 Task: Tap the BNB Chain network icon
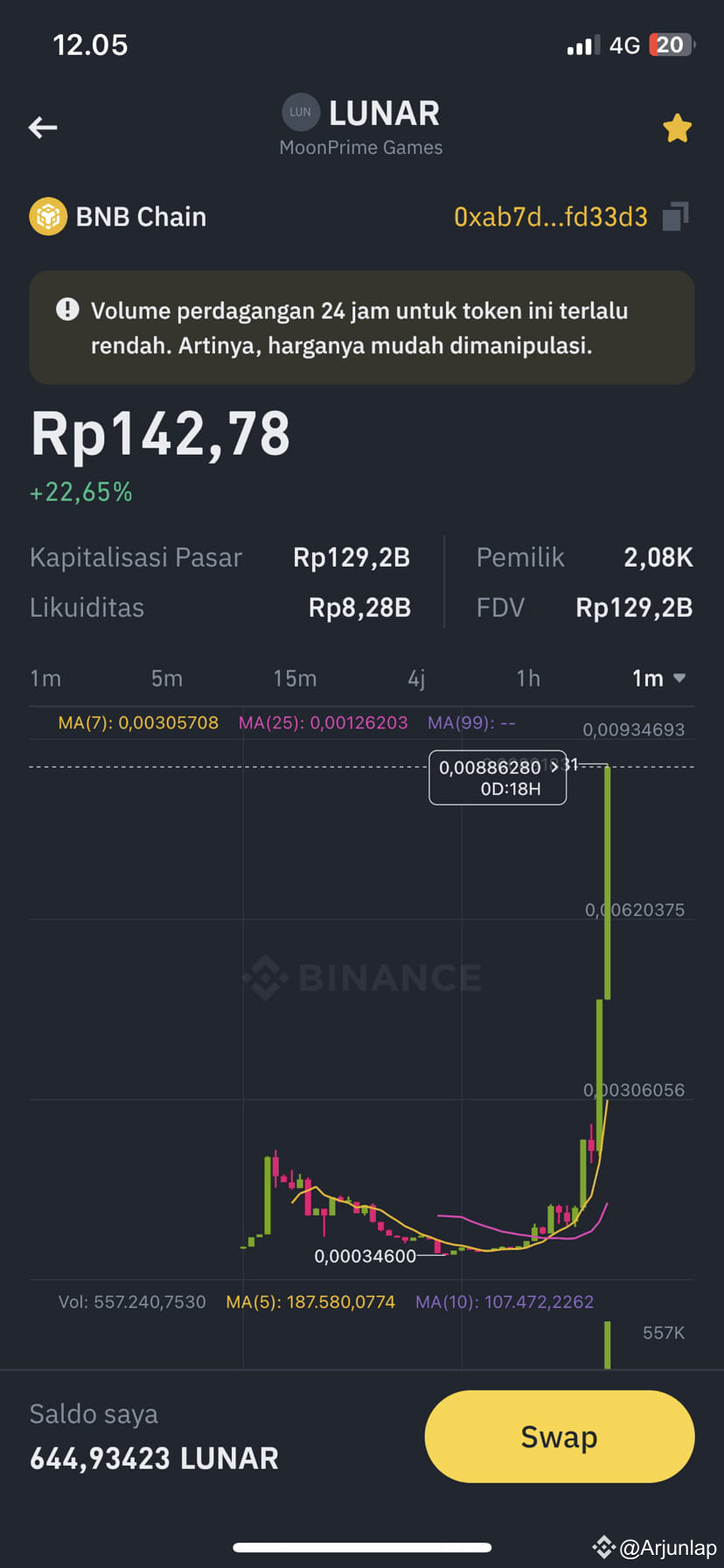click(48, 216)
